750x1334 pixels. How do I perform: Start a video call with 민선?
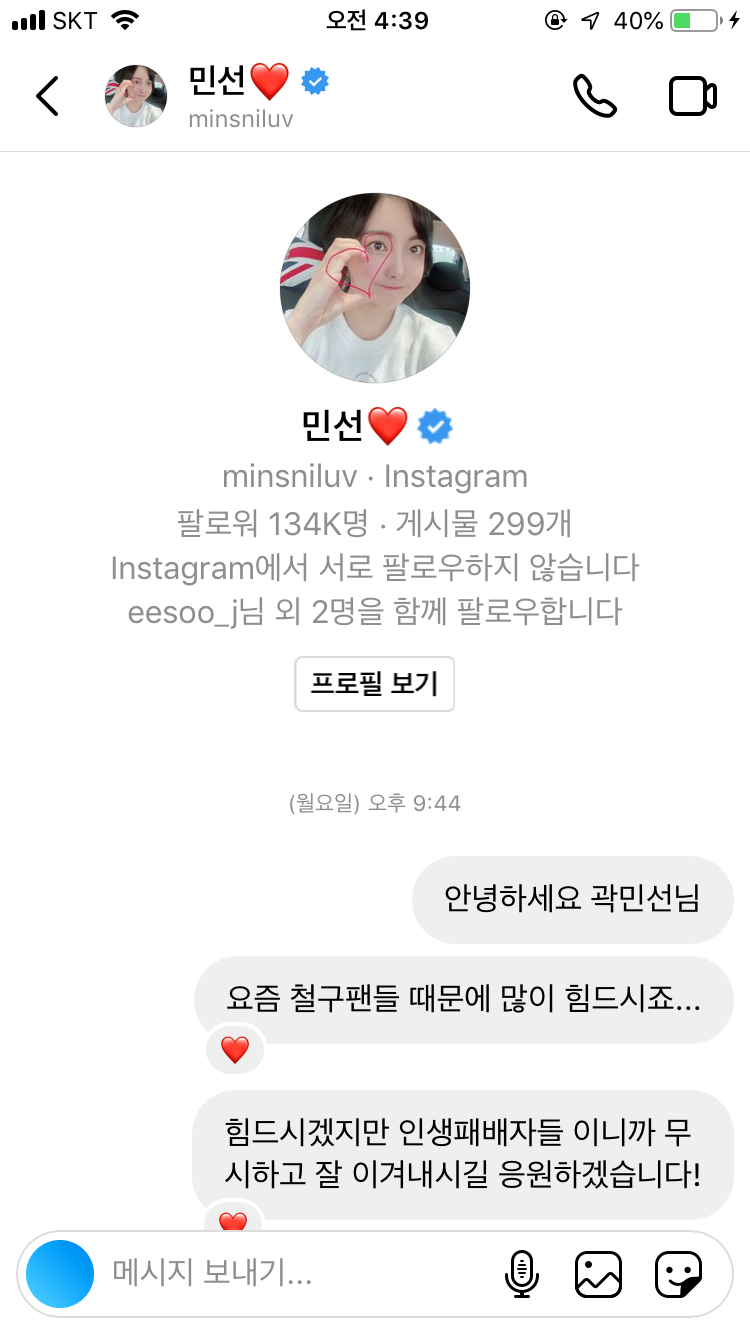click(692, 96)
